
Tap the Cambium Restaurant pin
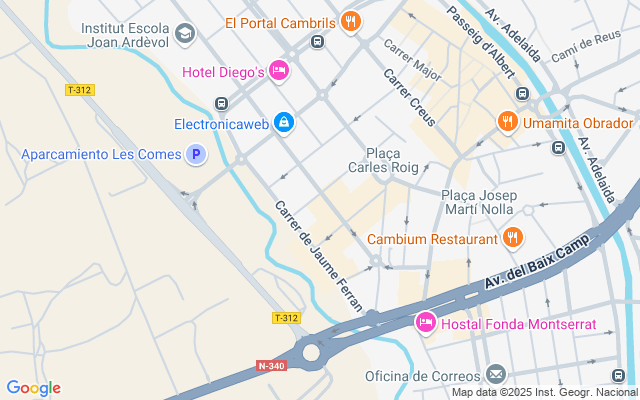513,238
